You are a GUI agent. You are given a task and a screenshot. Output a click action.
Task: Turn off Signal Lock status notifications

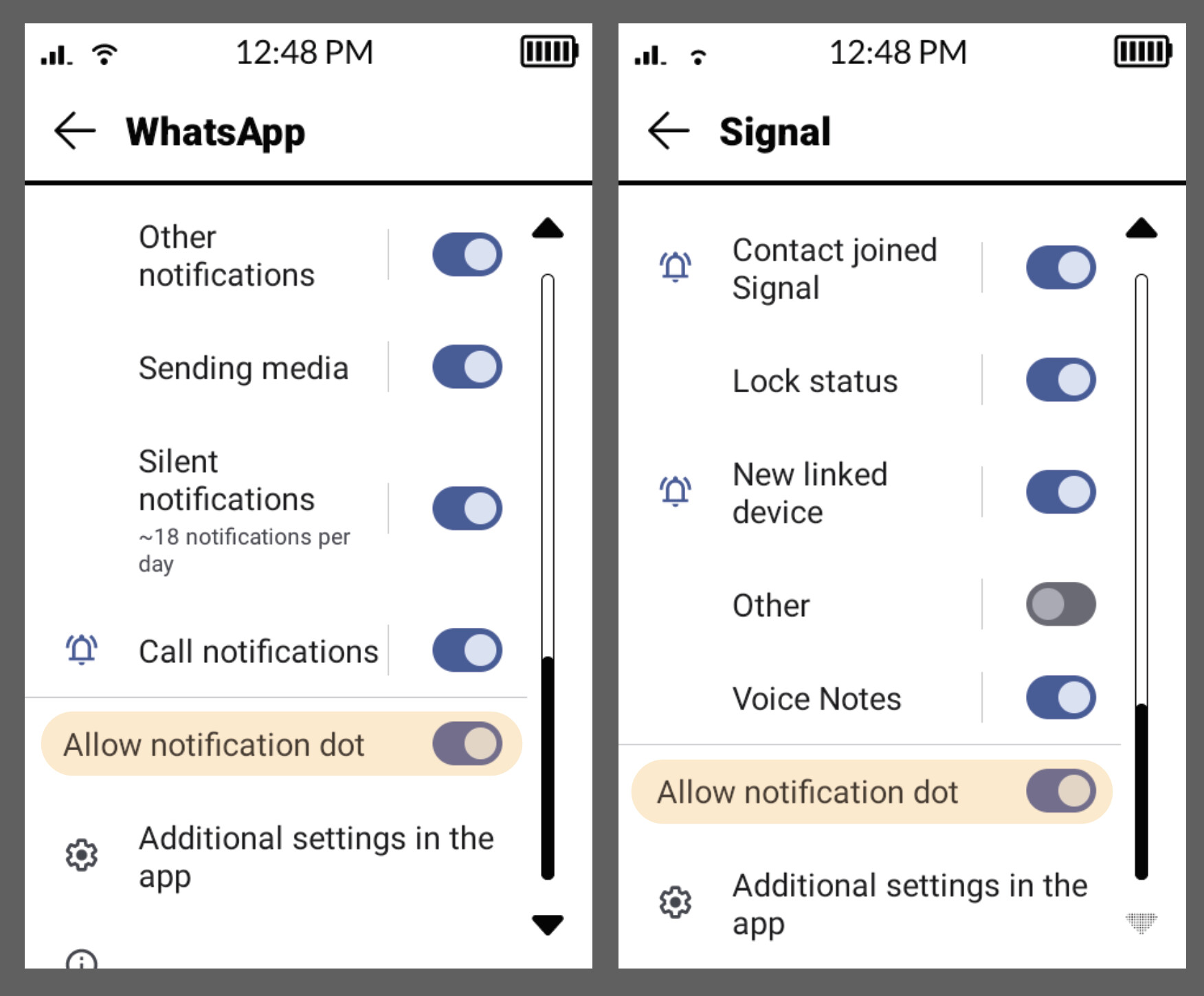tap(1060, 380)
